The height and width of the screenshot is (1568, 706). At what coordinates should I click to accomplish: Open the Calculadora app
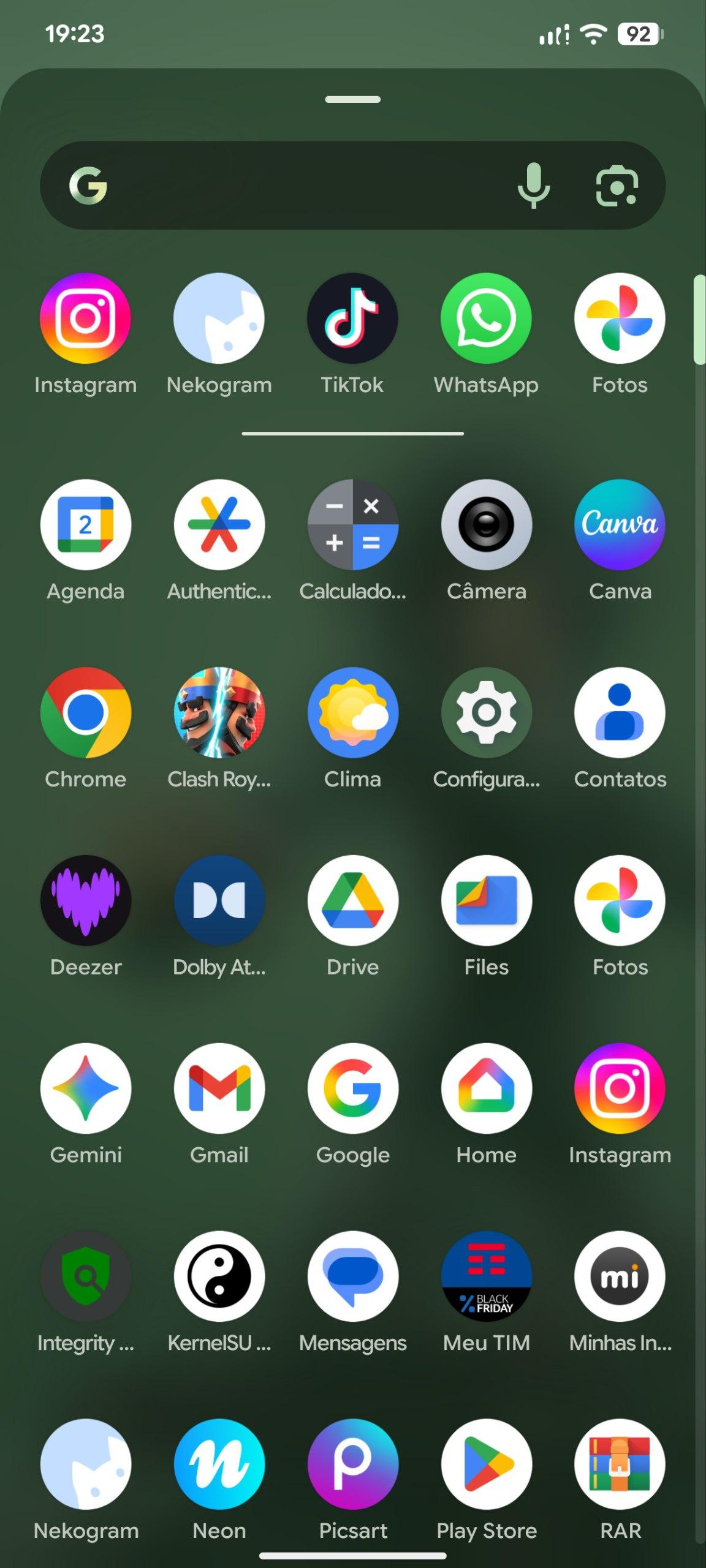click(x=352, y=525)
